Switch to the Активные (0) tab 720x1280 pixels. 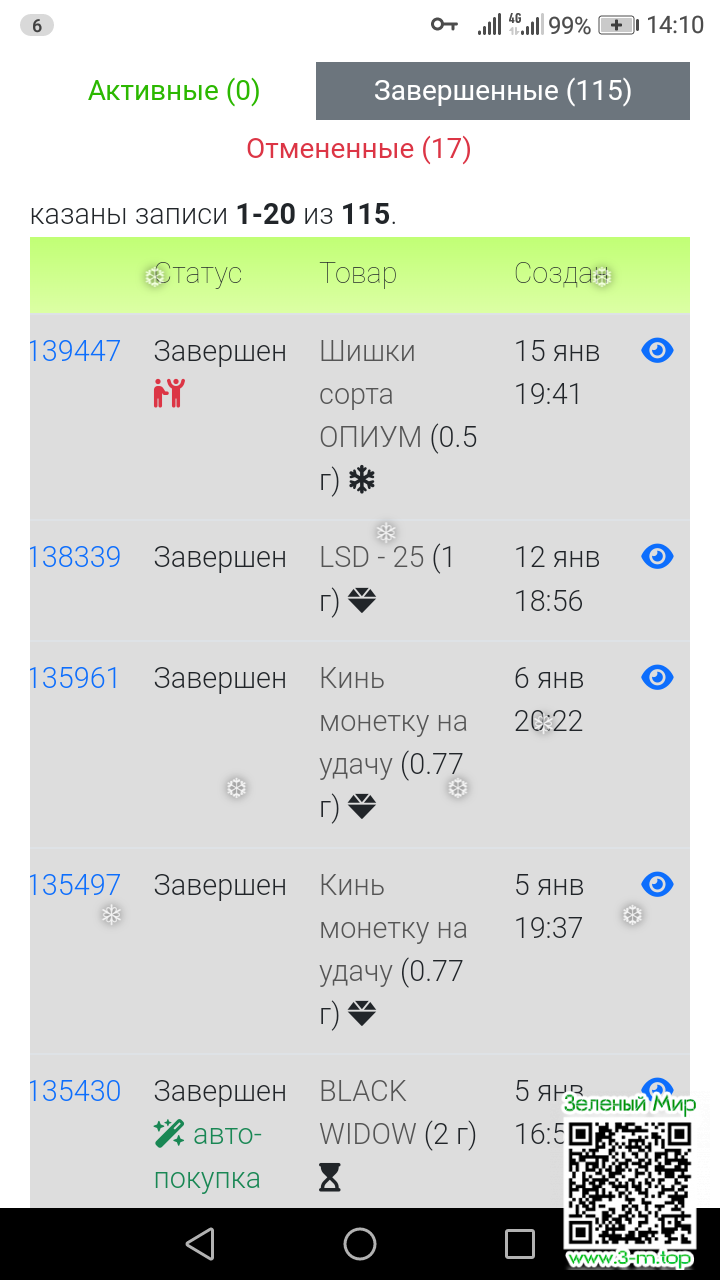[174, 91]
